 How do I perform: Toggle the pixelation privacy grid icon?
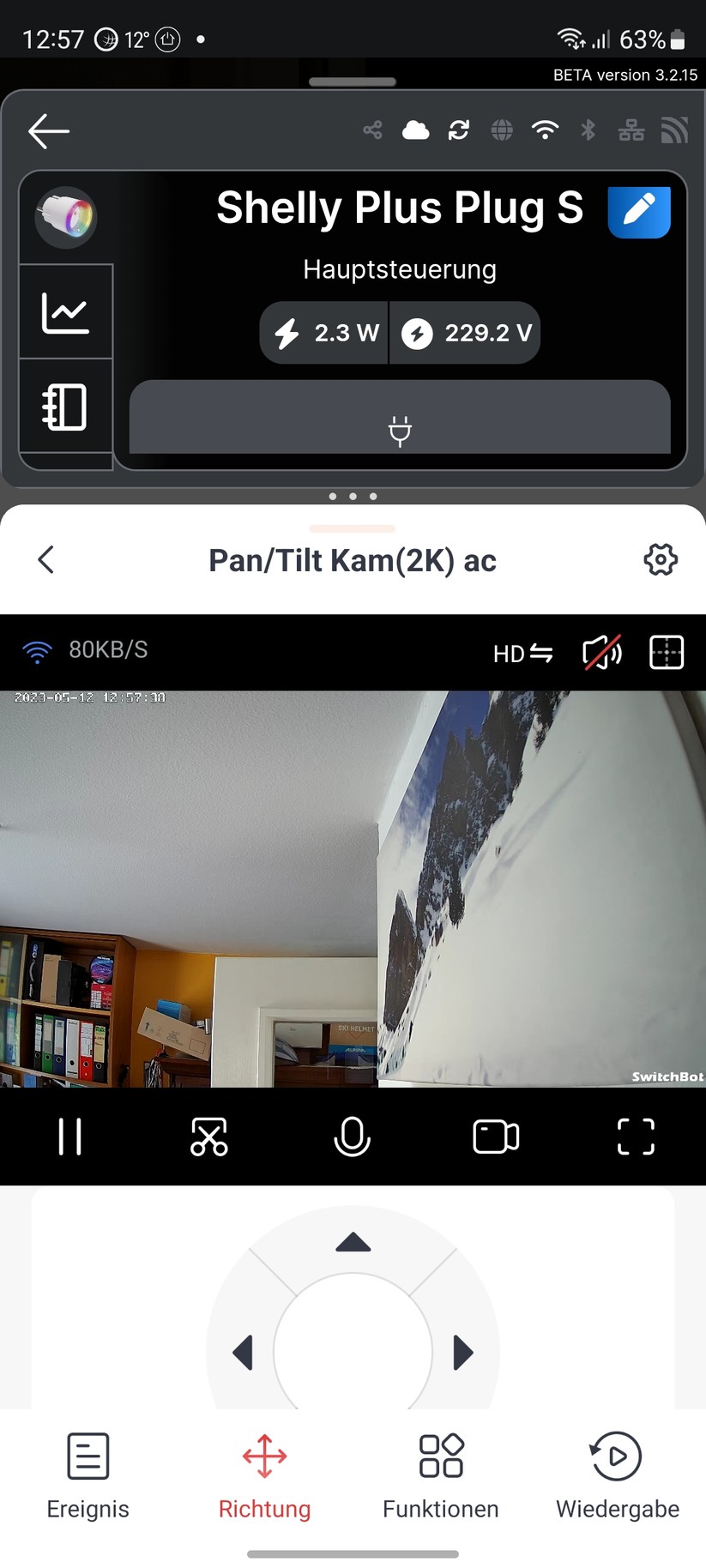coord(667,653)
